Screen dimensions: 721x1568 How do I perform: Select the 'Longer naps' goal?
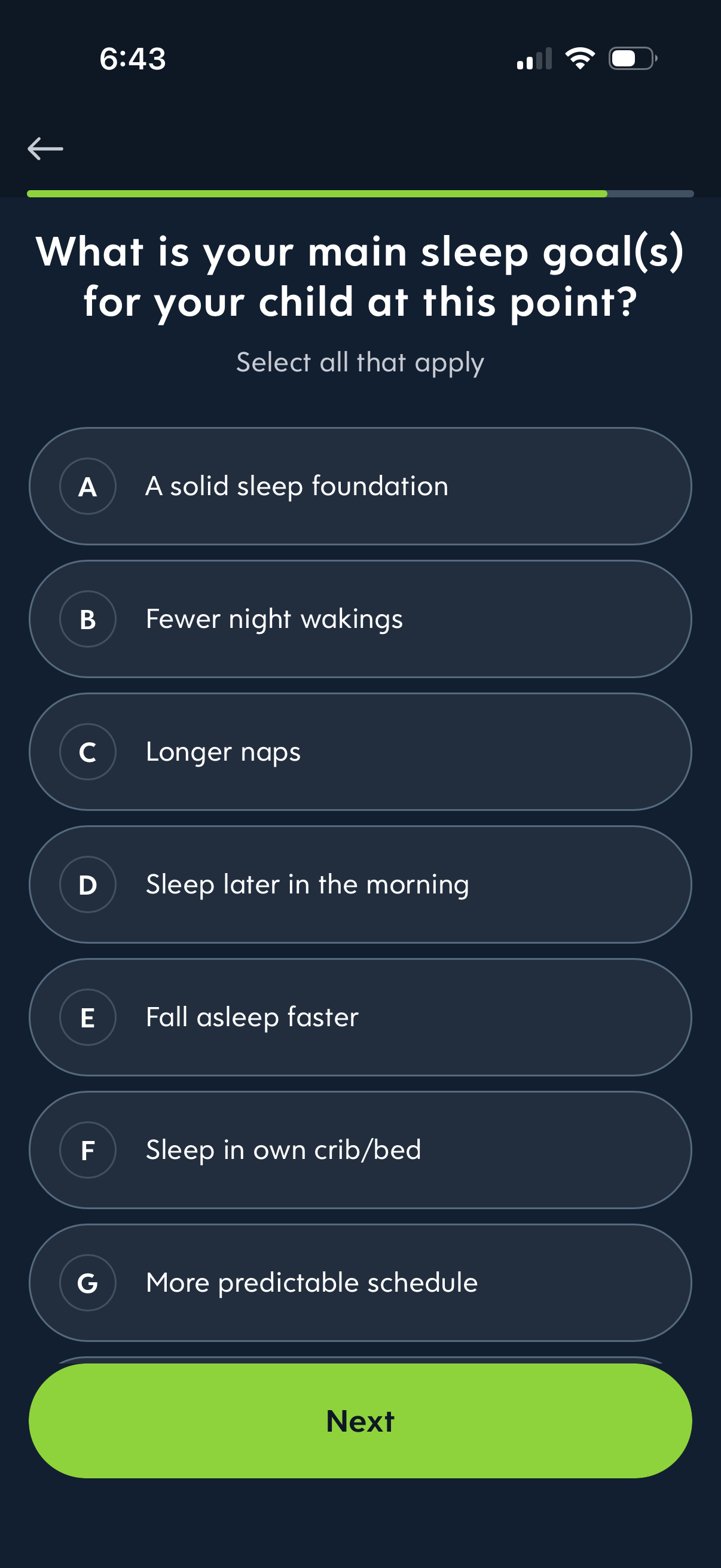point(360,751)
